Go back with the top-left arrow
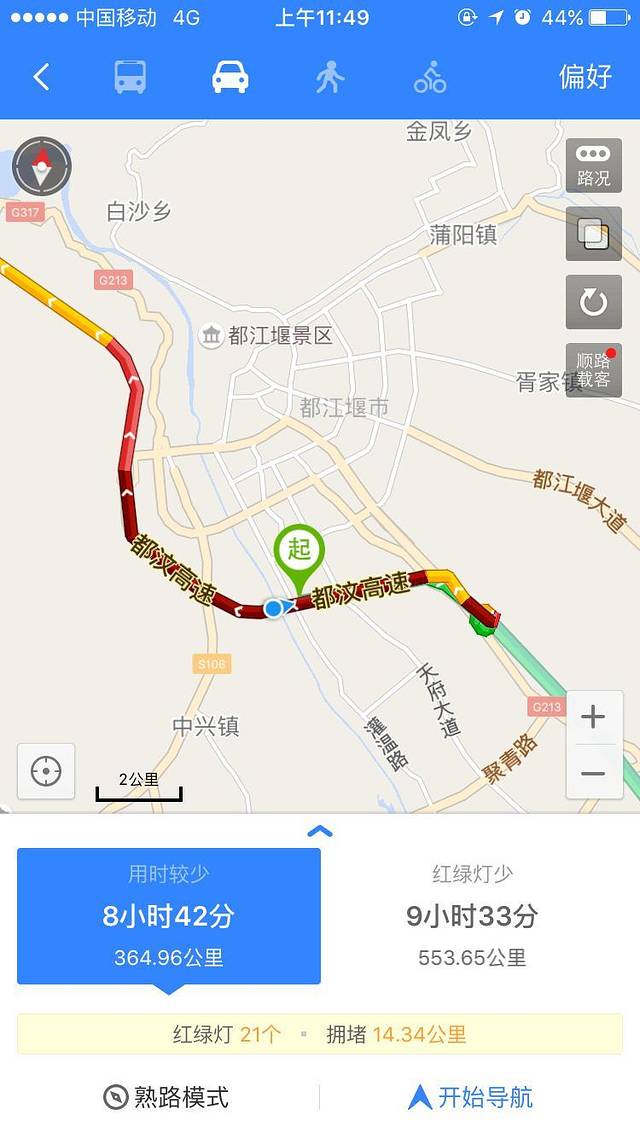640x1138 pixels. (41, 77)
